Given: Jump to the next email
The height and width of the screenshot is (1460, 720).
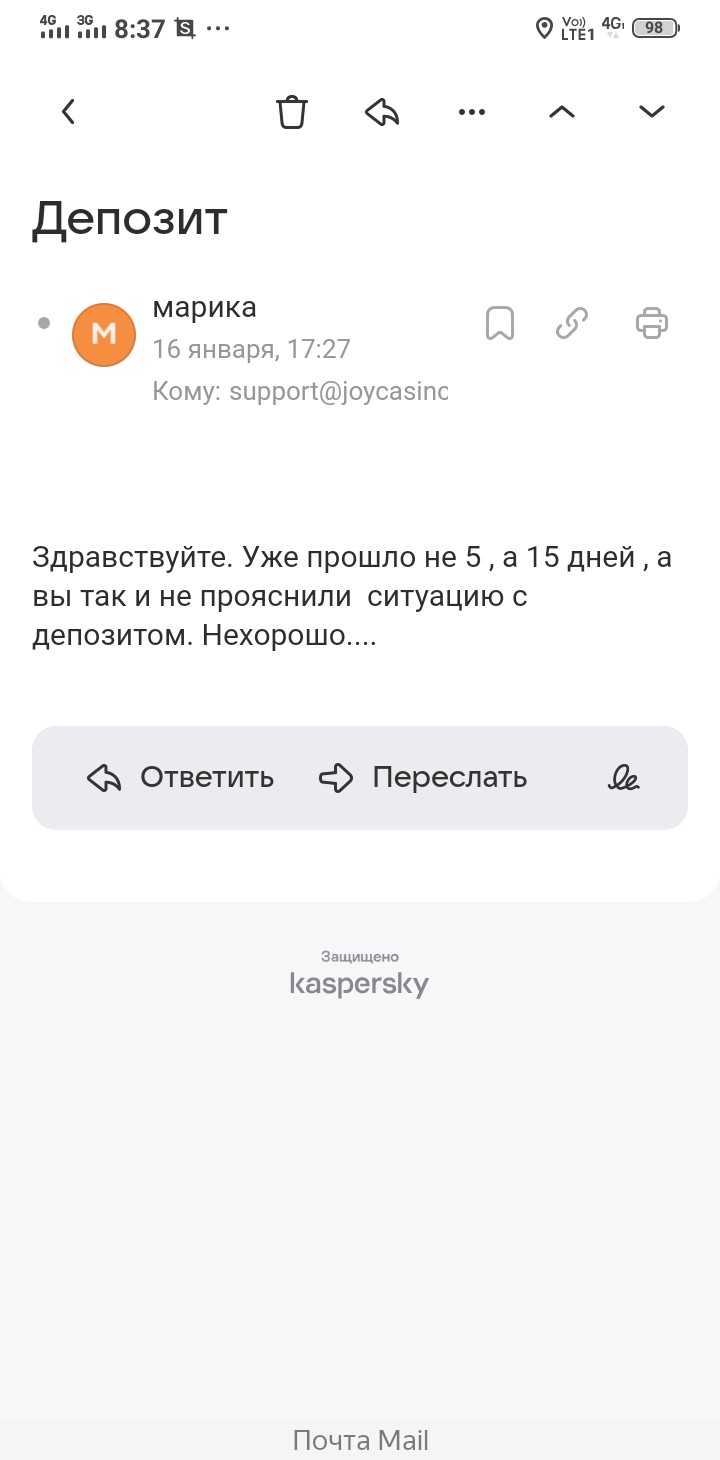Looking at the screenshot, I should (x=652, y=112).
